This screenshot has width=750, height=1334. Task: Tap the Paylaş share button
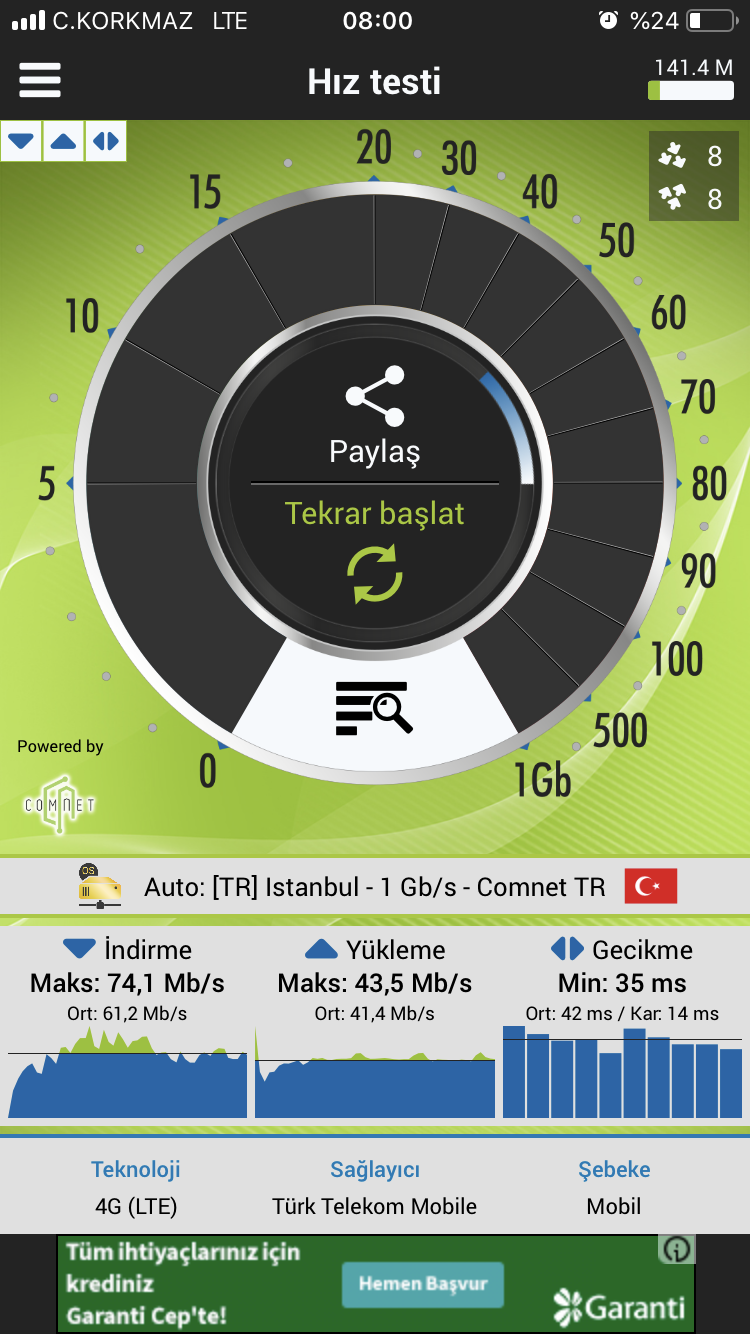375,416
